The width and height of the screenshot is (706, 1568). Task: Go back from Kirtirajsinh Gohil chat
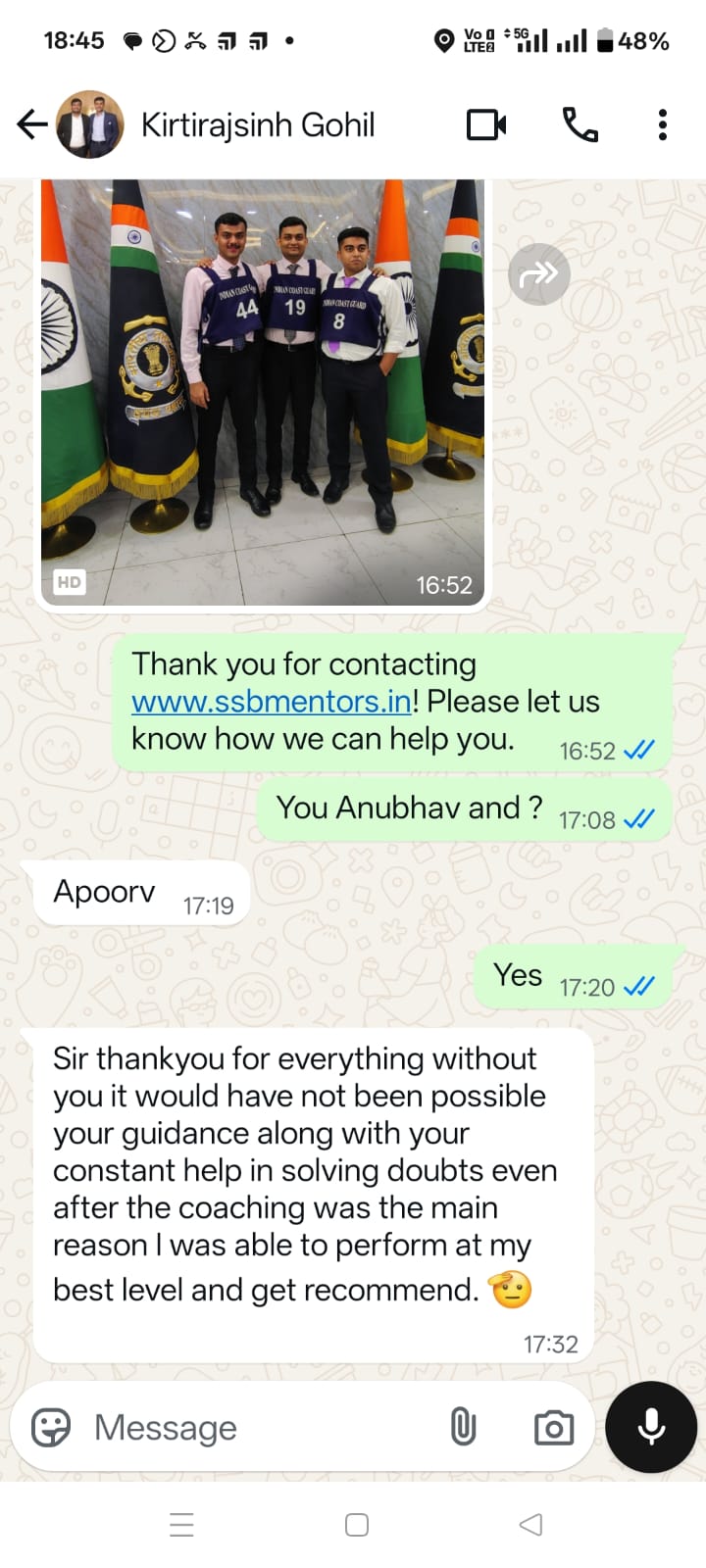coord(31,124)
